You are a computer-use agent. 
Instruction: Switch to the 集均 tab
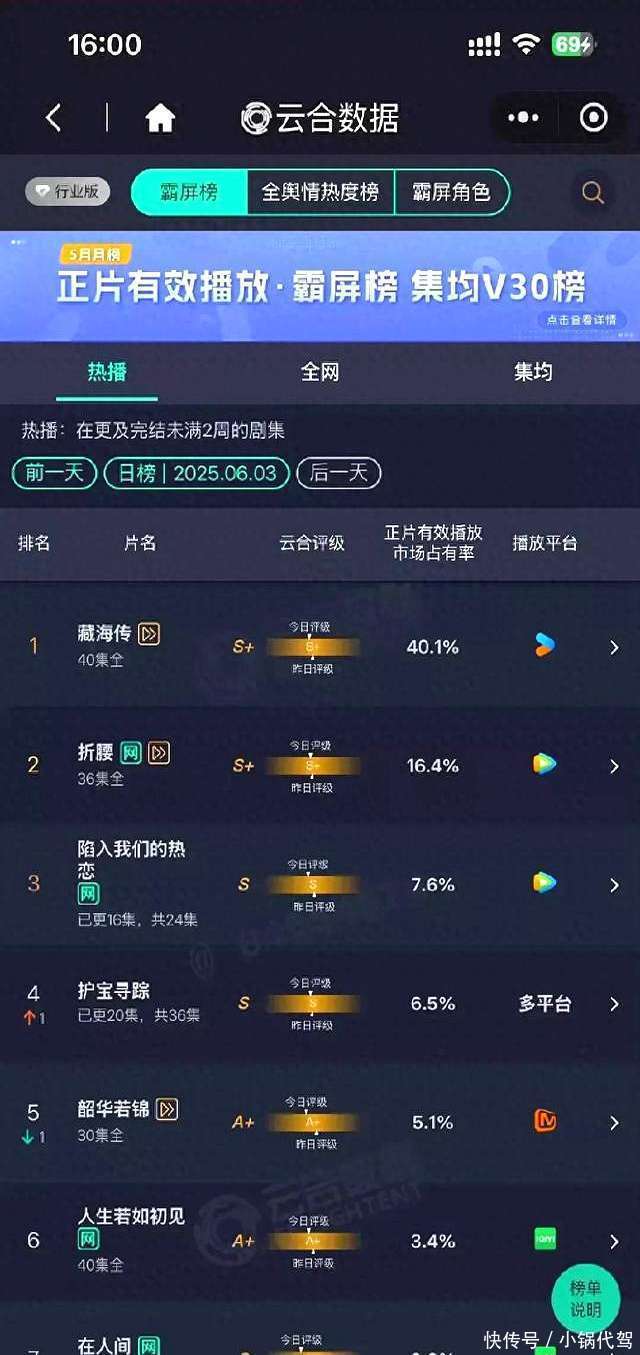coord(533,372)
